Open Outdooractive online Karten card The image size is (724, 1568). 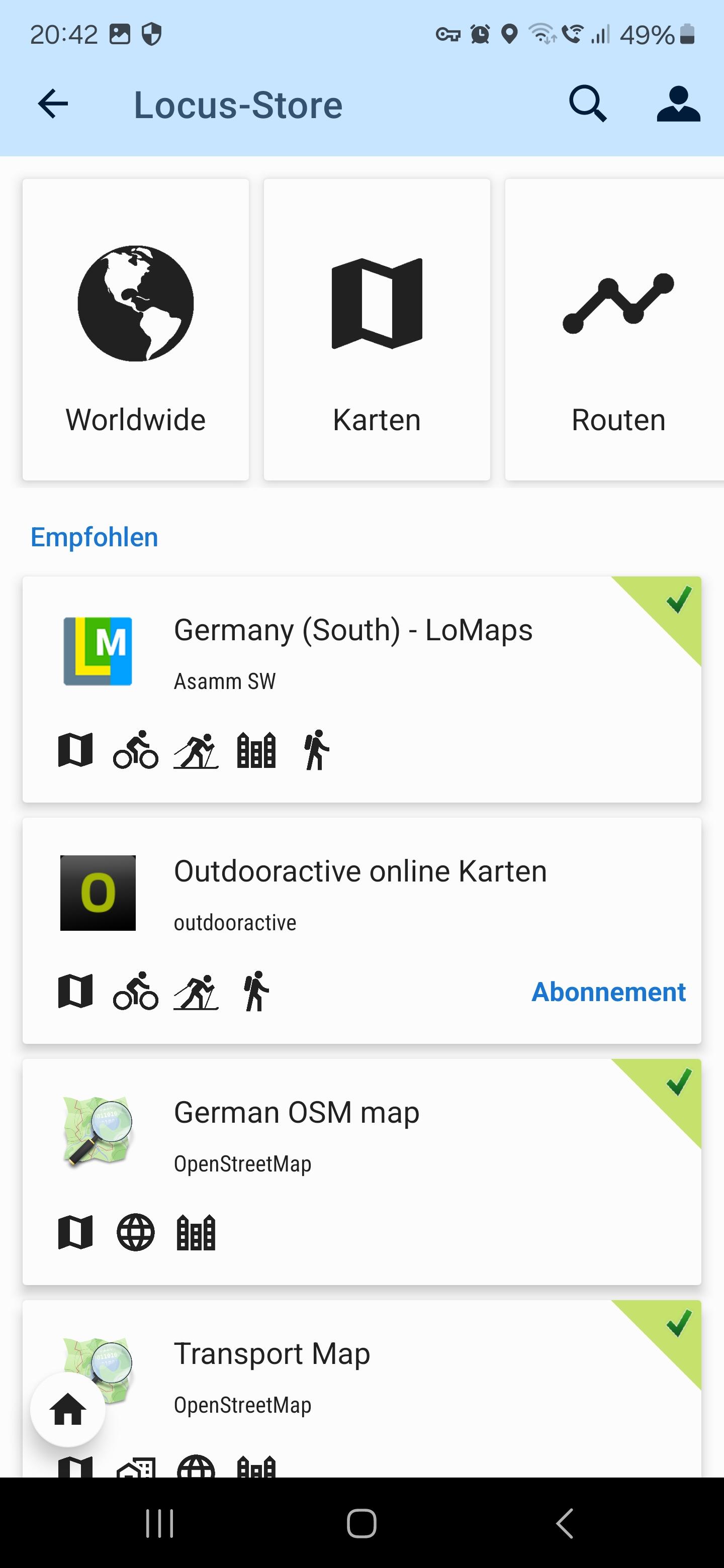click(x=361, y=930)
